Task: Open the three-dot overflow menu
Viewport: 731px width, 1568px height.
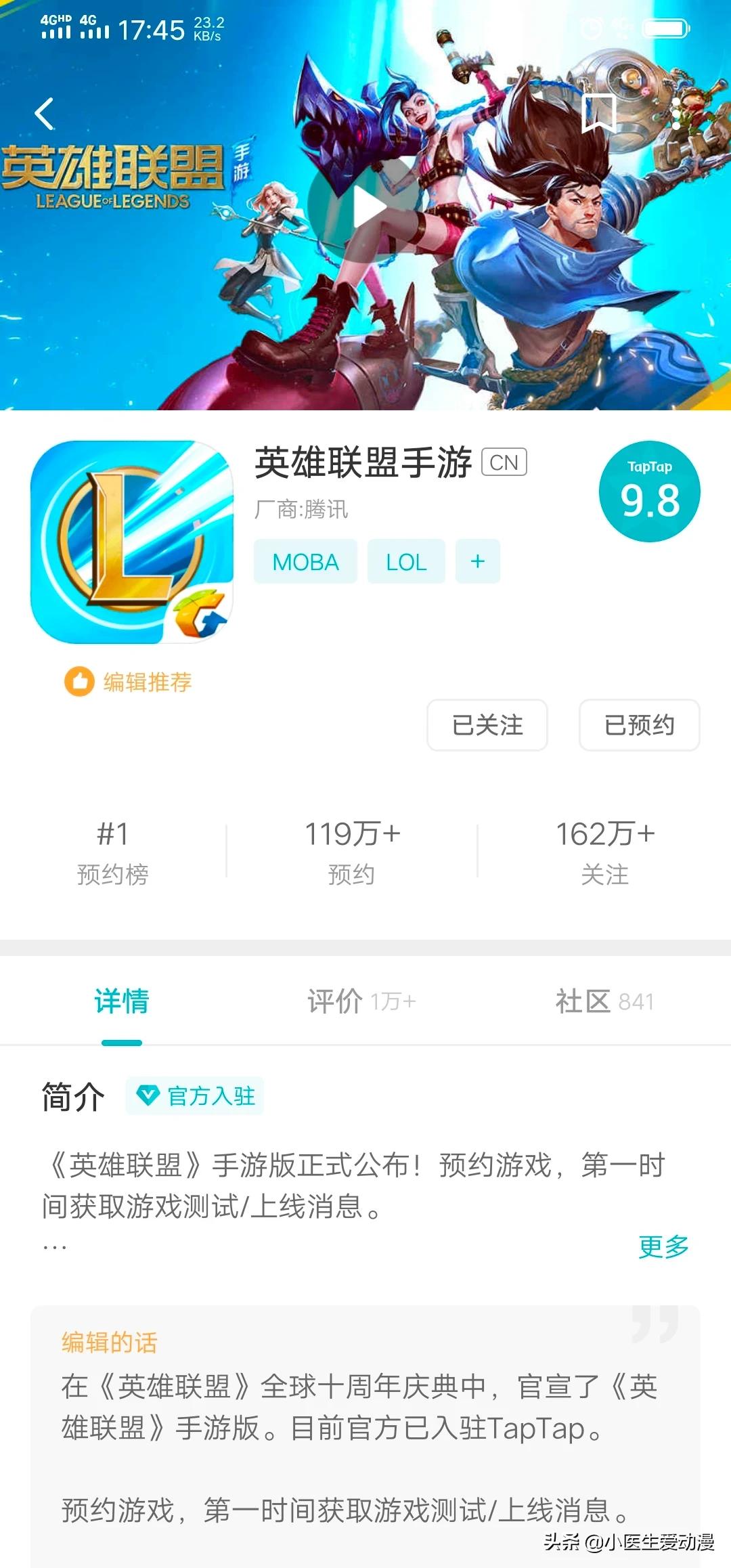Action: [x=676, y=114]
